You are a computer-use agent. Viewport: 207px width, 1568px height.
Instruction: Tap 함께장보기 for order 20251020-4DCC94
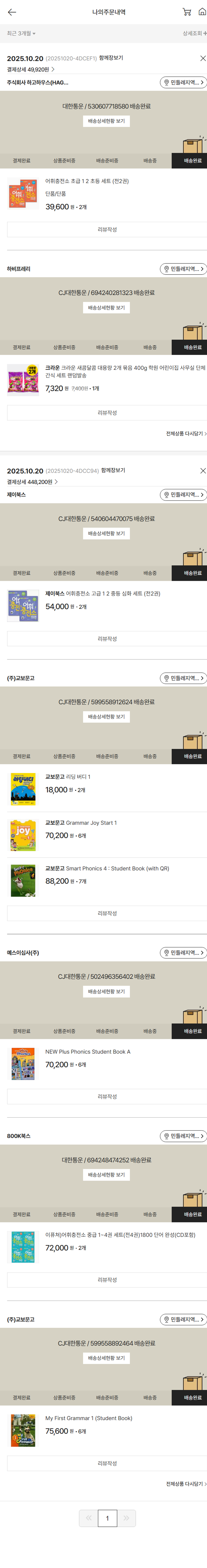tap(113, 471)
